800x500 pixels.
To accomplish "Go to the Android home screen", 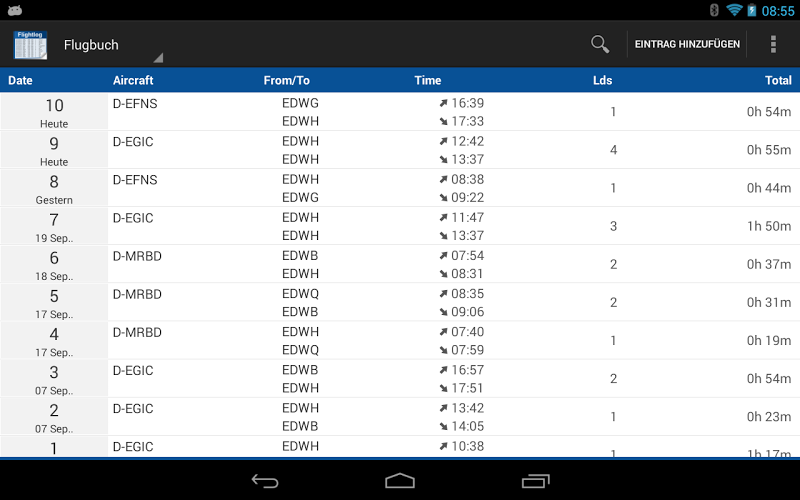I will click(x=400, y=481).
